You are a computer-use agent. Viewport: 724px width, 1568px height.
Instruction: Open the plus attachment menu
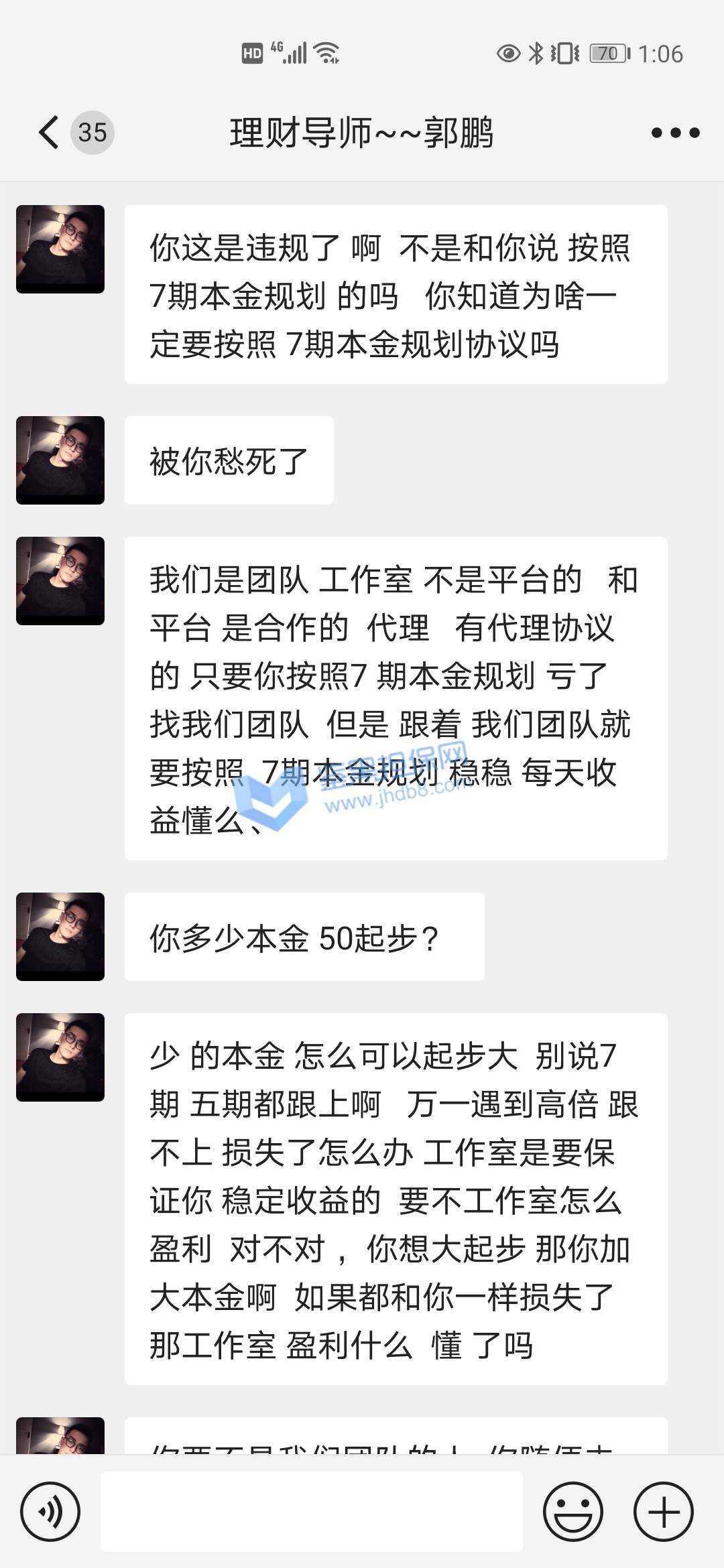664,1512
